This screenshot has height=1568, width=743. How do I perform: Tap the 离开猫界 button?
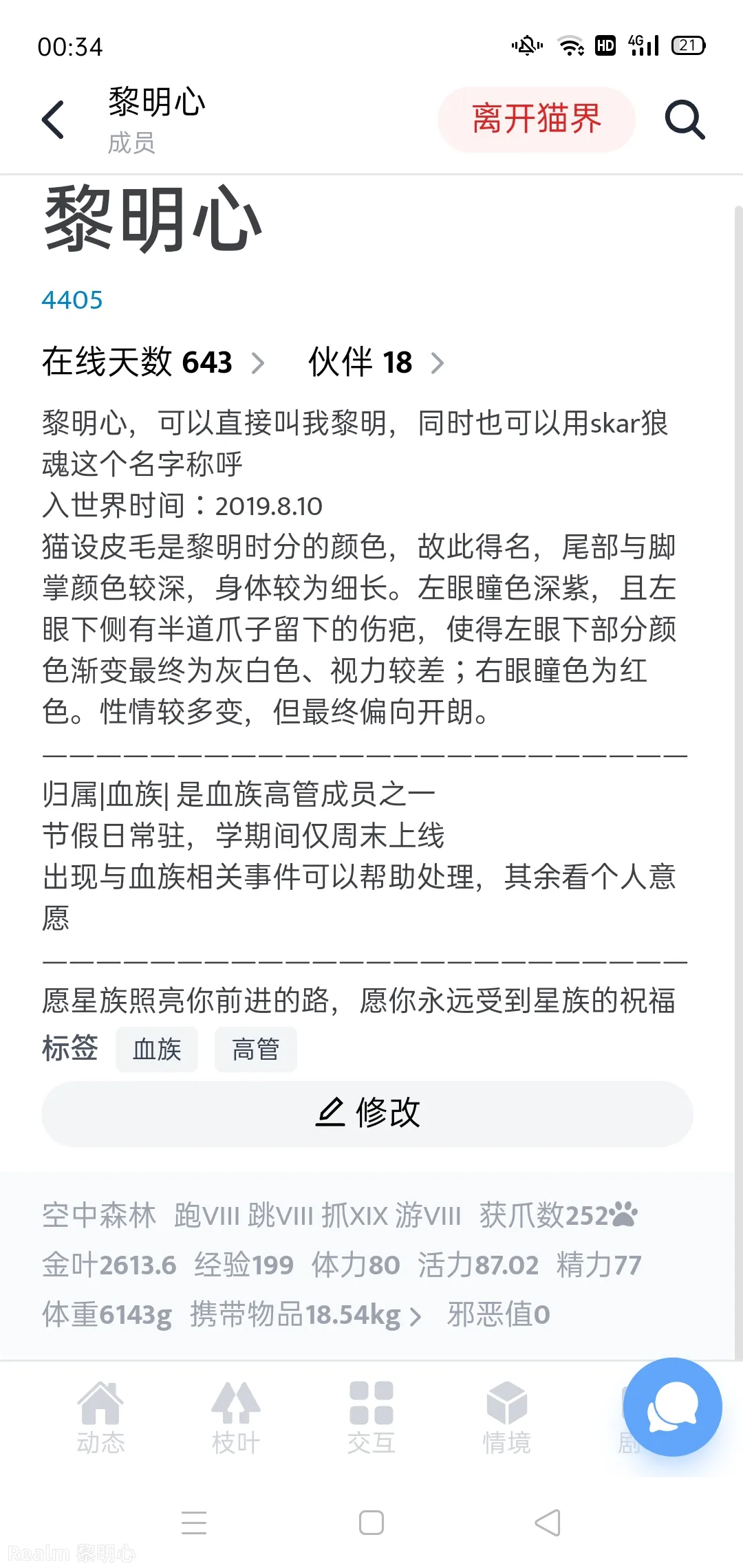coord(536,120)
